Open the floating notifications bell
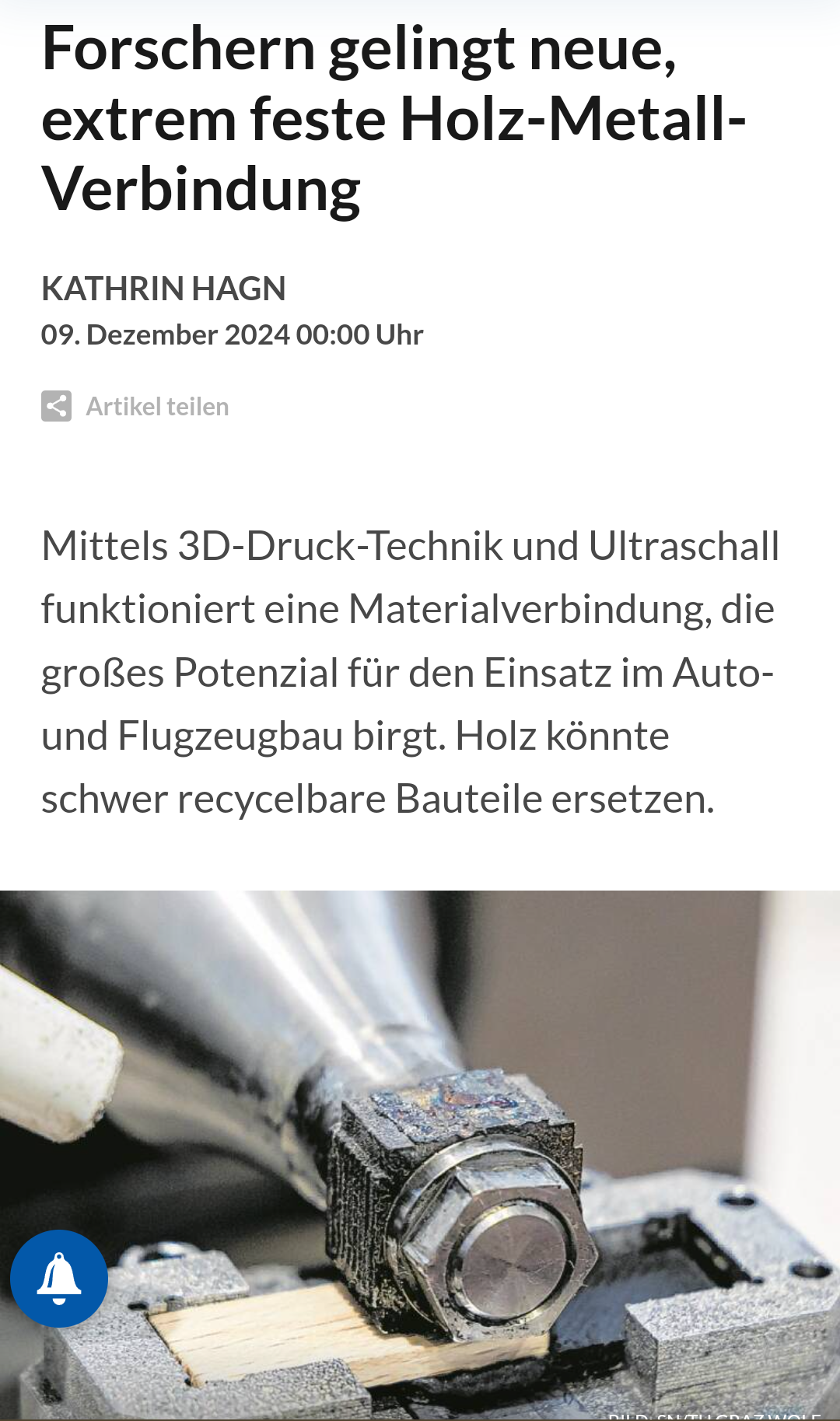The image size is (840, 1421). point(59,1279)
